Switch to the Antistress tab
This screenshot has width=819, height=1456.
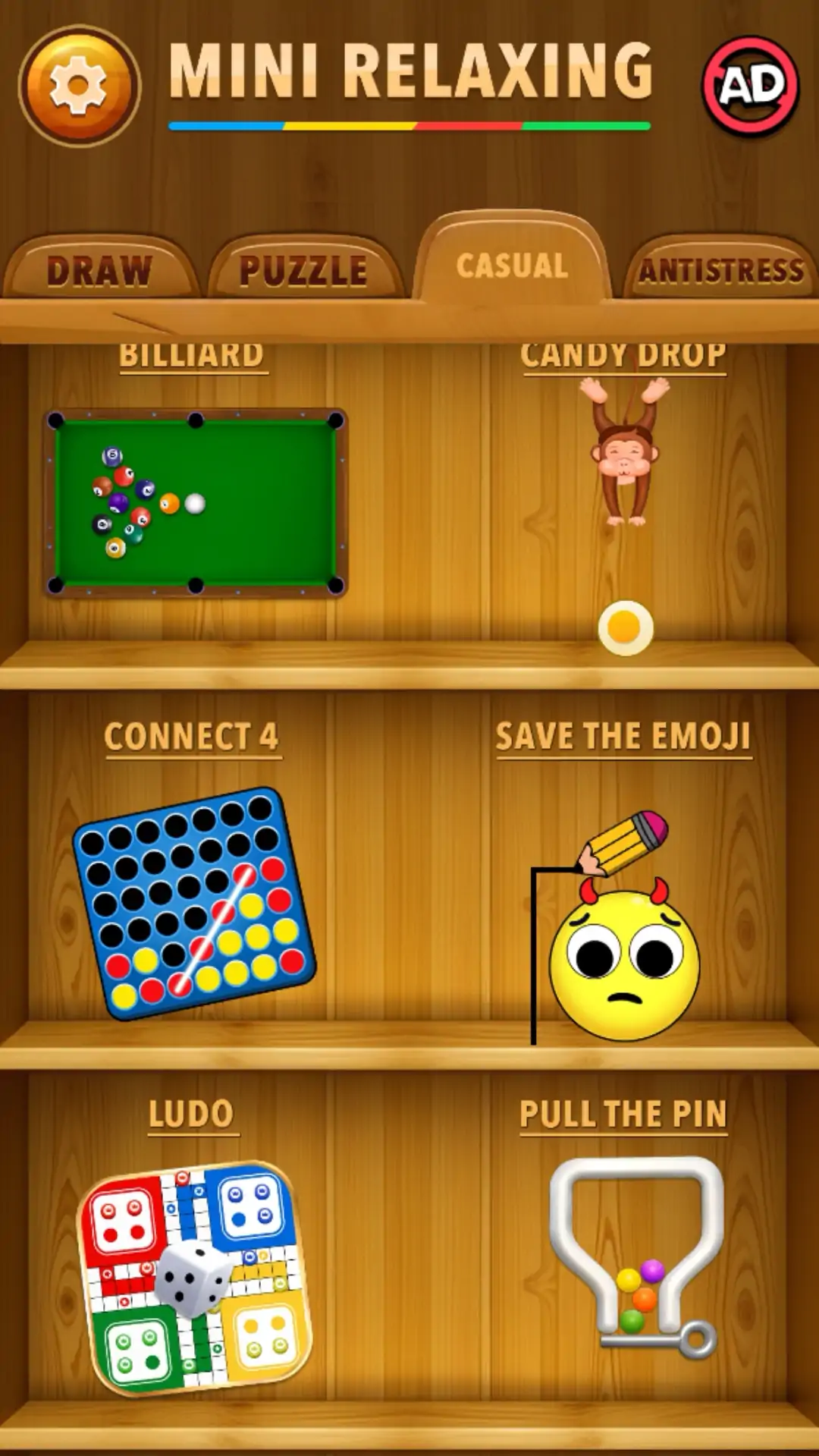(x=720, y=269)
